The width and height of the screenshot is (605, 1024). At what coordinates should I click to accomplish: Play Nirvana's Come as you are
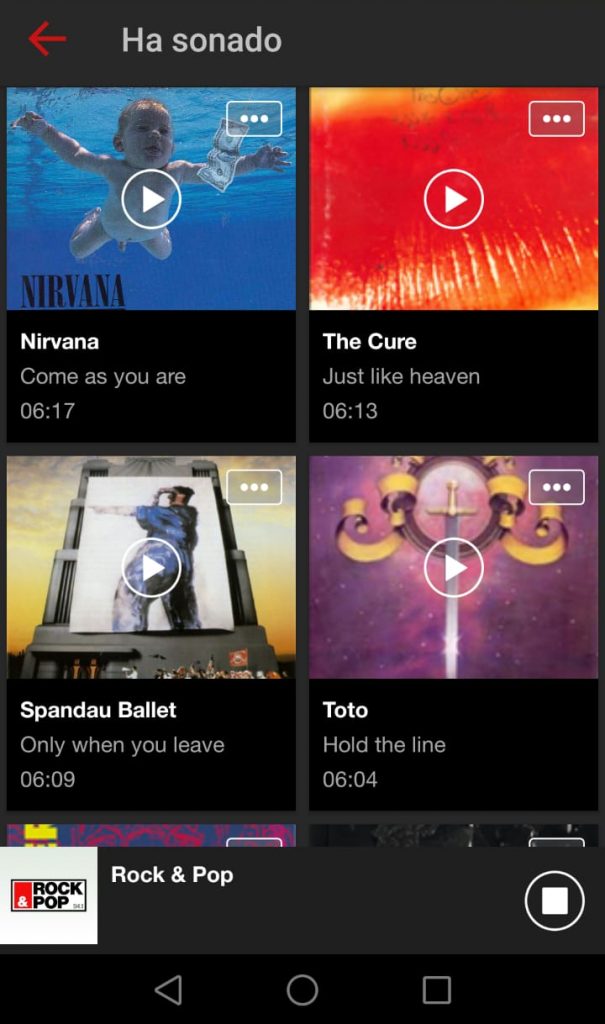pyautogui.click(x=151, y=199)
